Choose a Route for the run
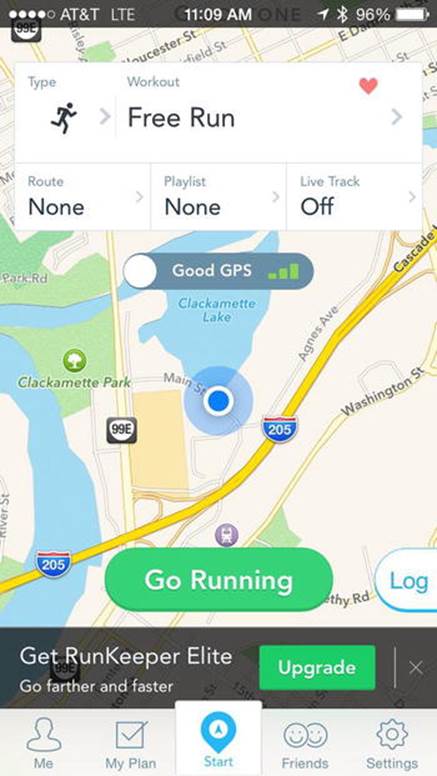Screen dimensions: 437x776 pos(83,197)
